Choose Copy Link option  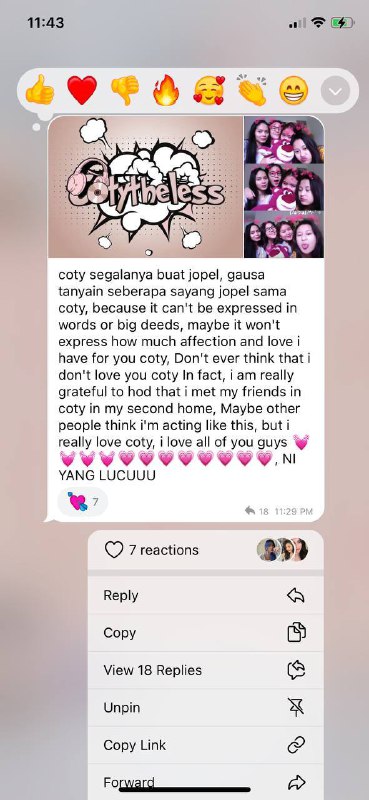[206, 745]
